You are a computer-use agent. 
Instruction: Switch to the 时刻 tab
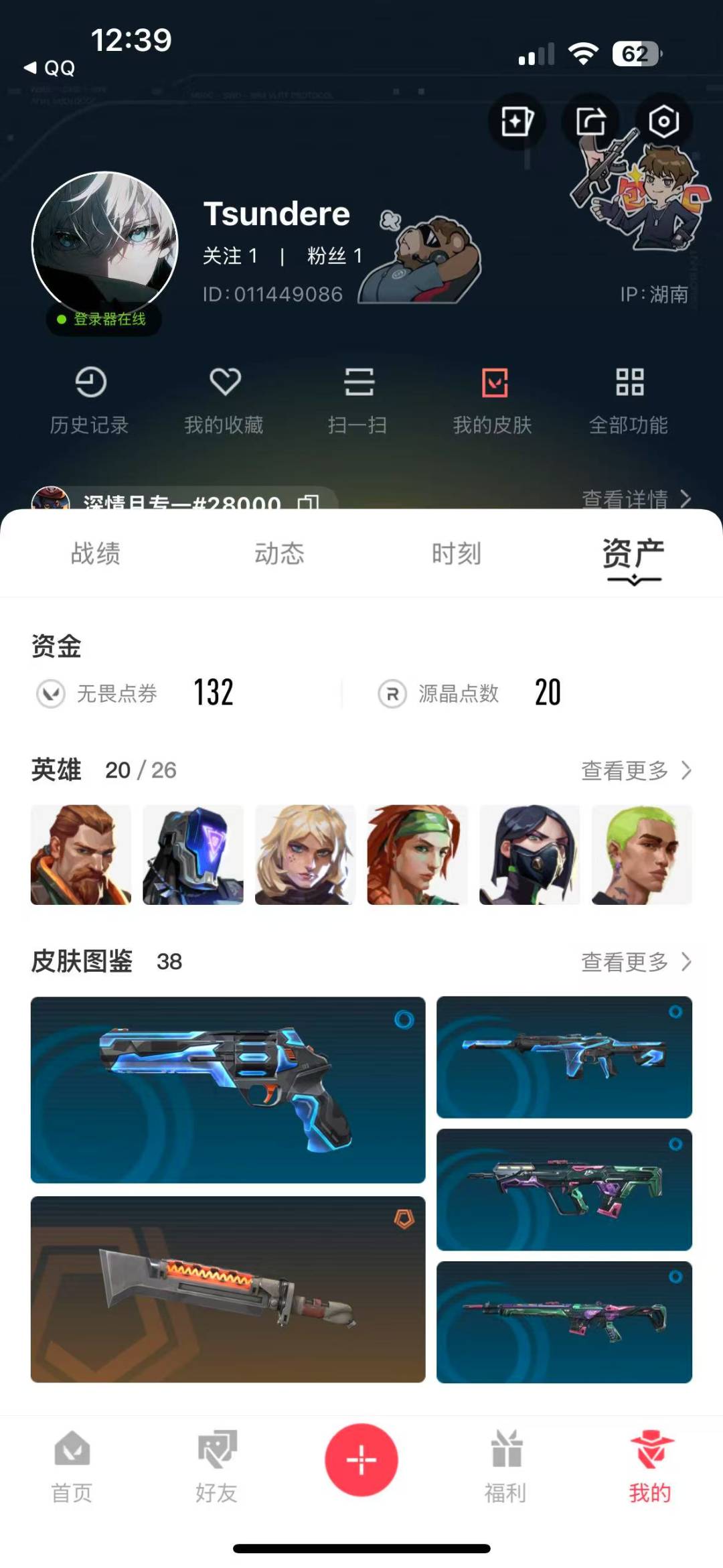tap(457, 554)
